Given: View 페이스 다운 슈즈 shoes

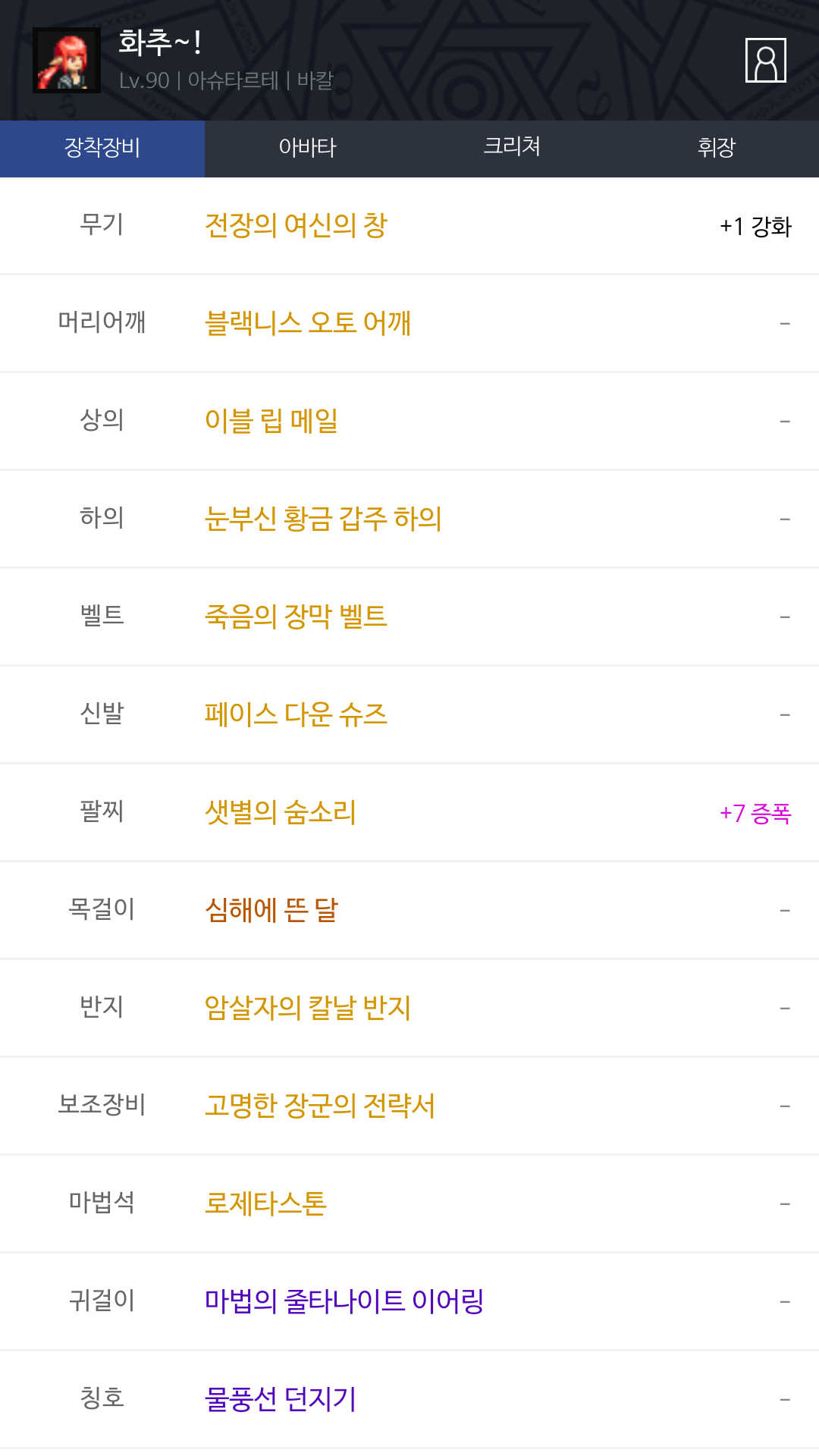Looking at the screenshot, I should pos(296,714).
